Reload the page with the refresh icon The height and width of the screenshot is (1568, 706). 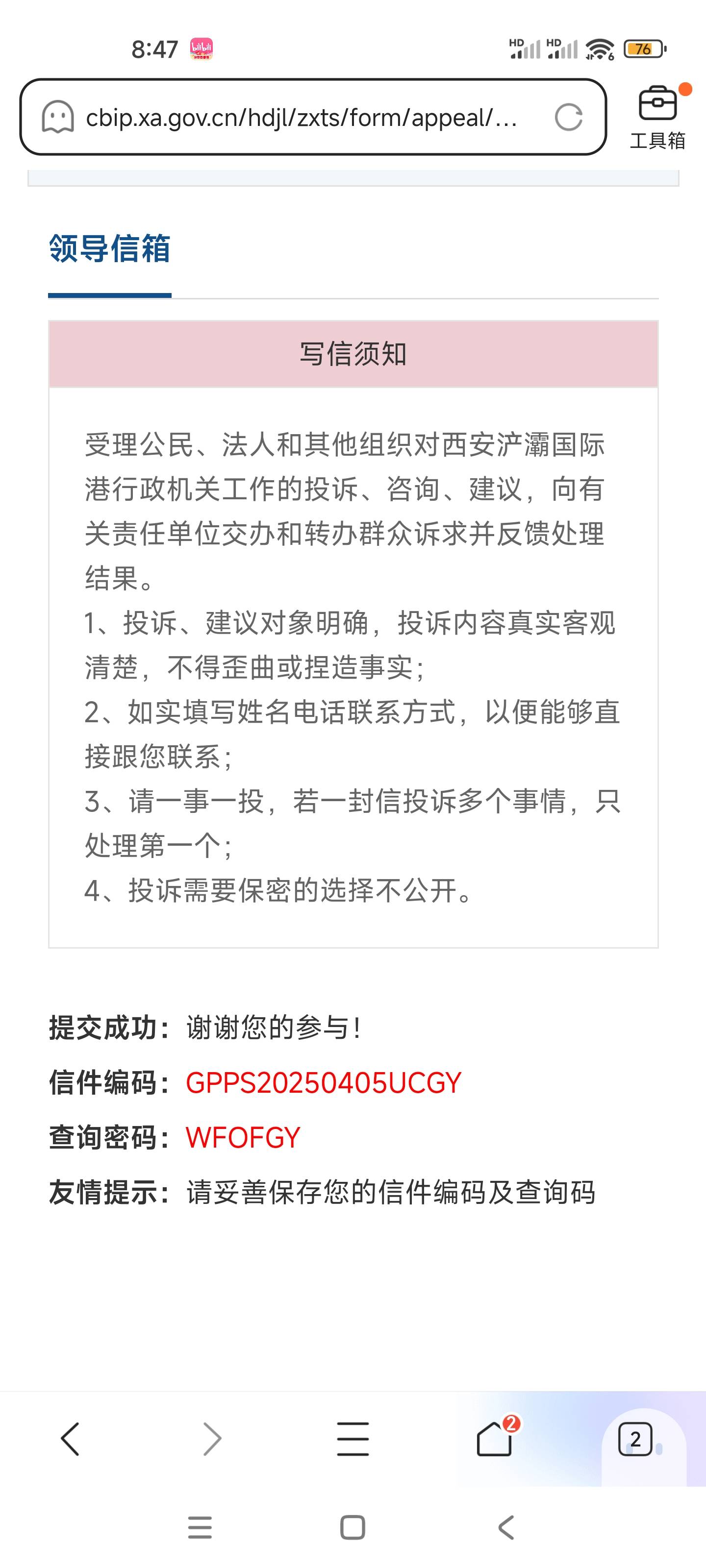click(568, 117)
